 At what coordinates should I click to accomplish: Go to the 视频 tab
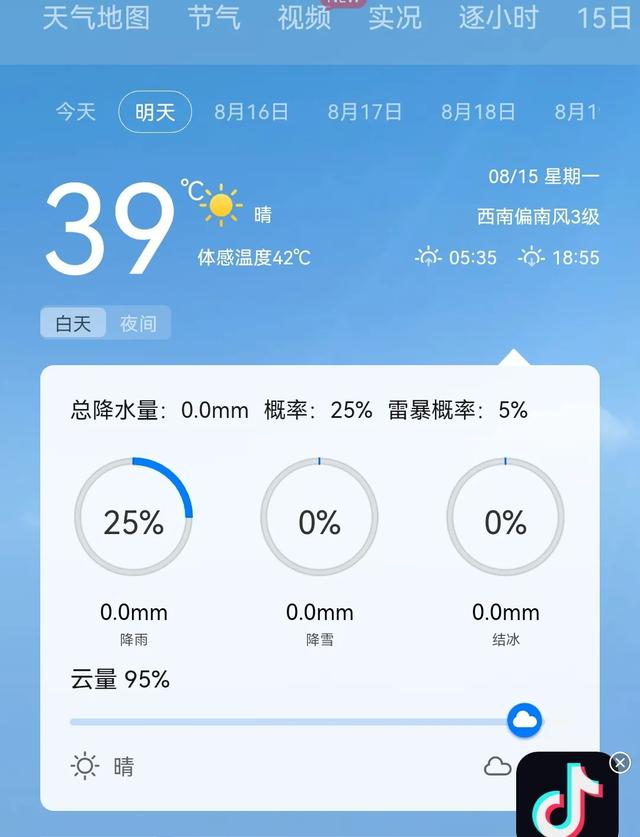(304, 18)
